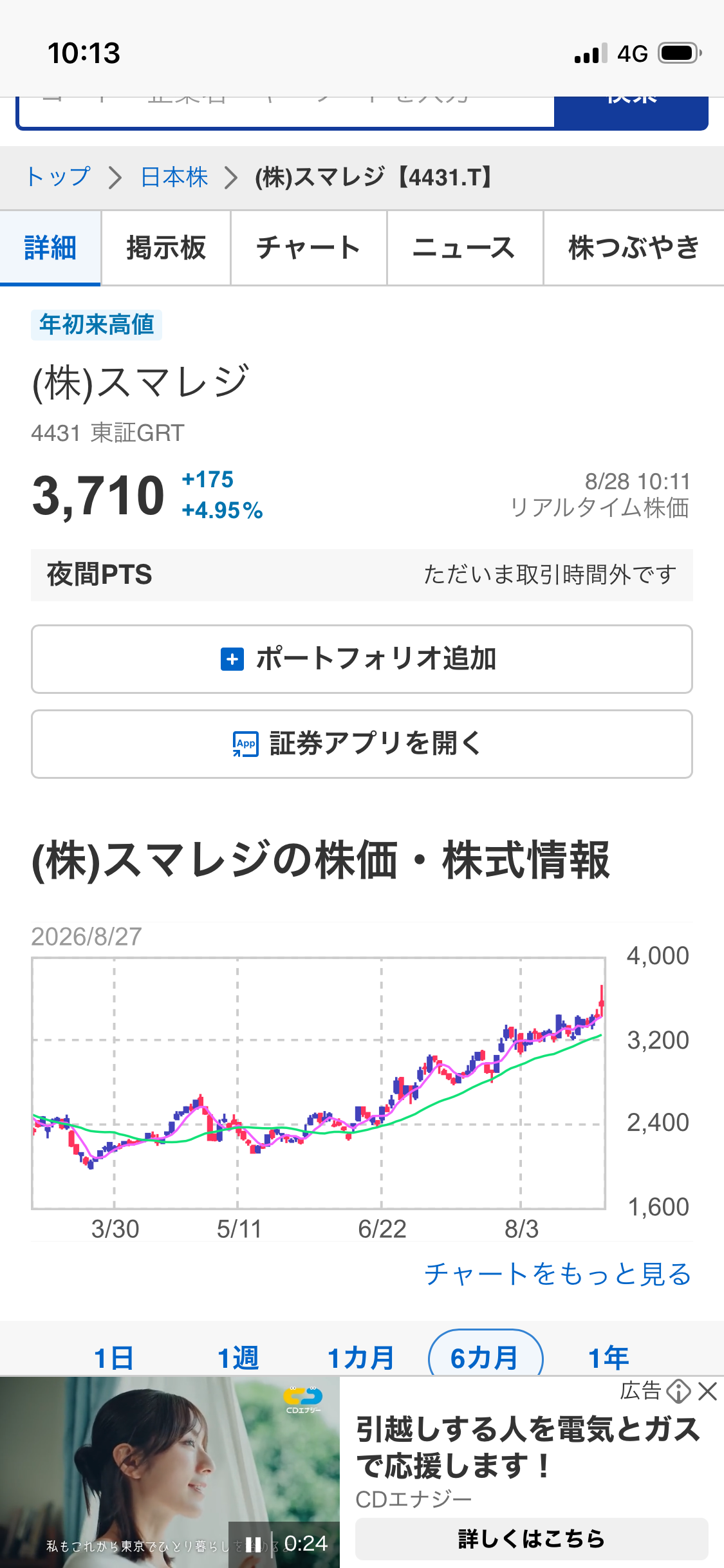Open チャートをもっと見る link
The image size is (724, 1568).
(558, 1274)
